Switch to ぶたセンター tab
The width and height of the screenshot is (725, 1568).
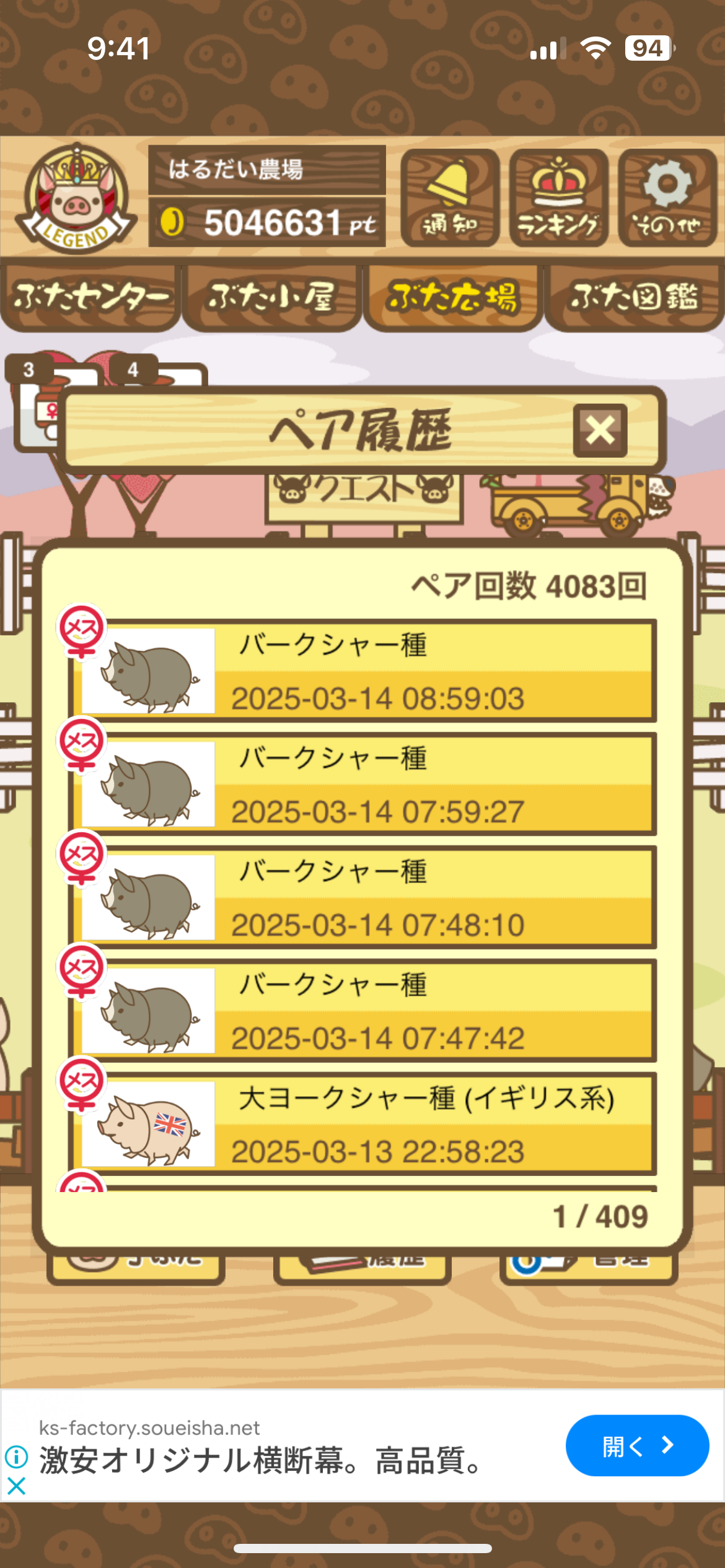click(x=90, y=298)
